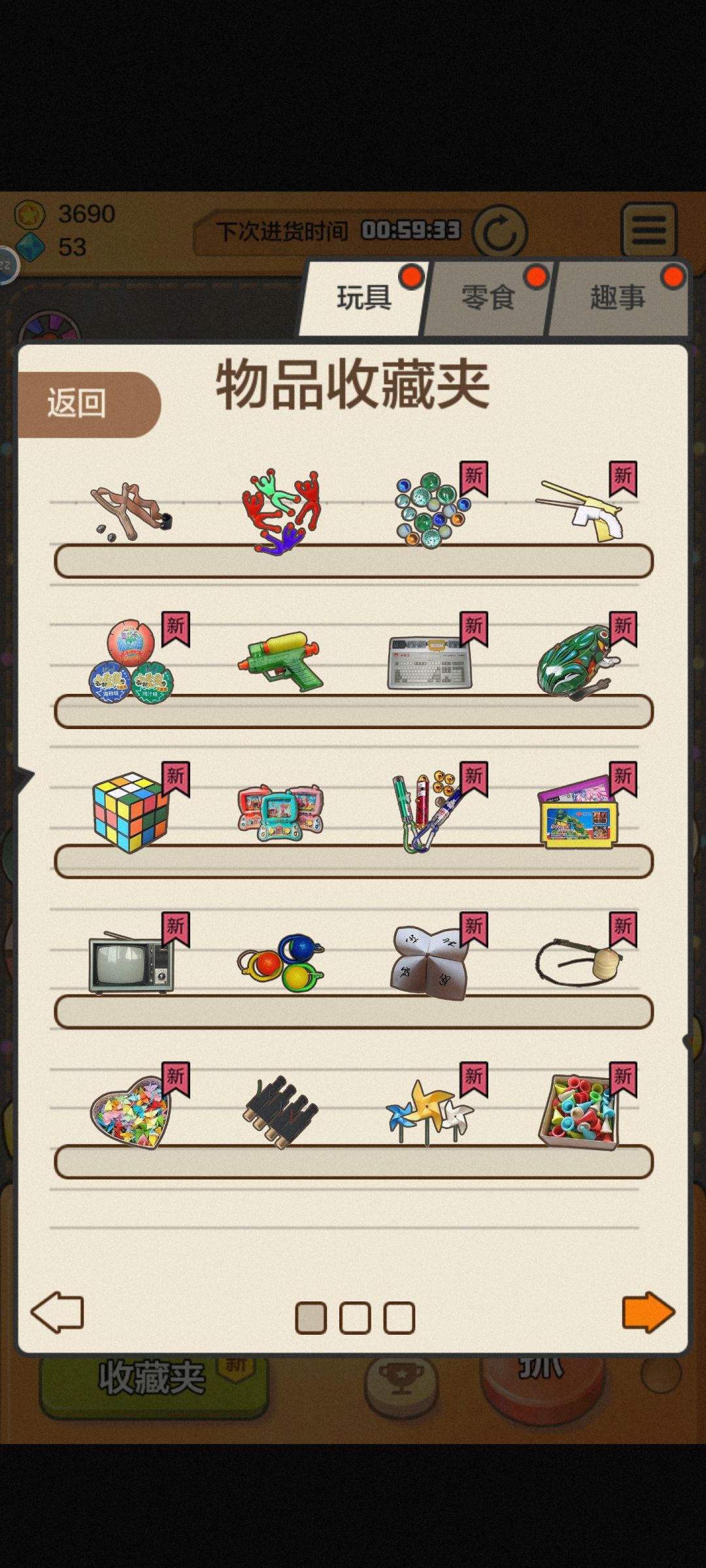The height and width of the screenshot is (1568, 706).
Task: Open the heart-shaped paper cranes item
Action: point(130,1113)
